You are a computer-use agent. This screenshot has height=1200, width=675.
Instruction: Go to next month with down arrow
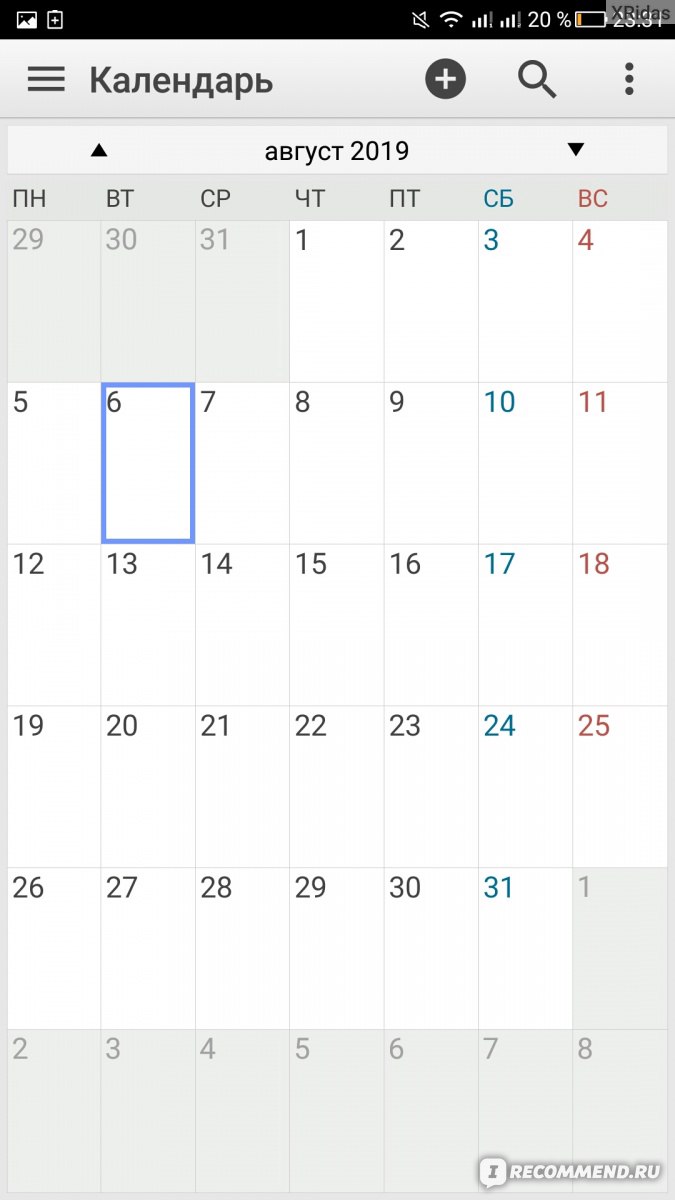pos(575,150)
